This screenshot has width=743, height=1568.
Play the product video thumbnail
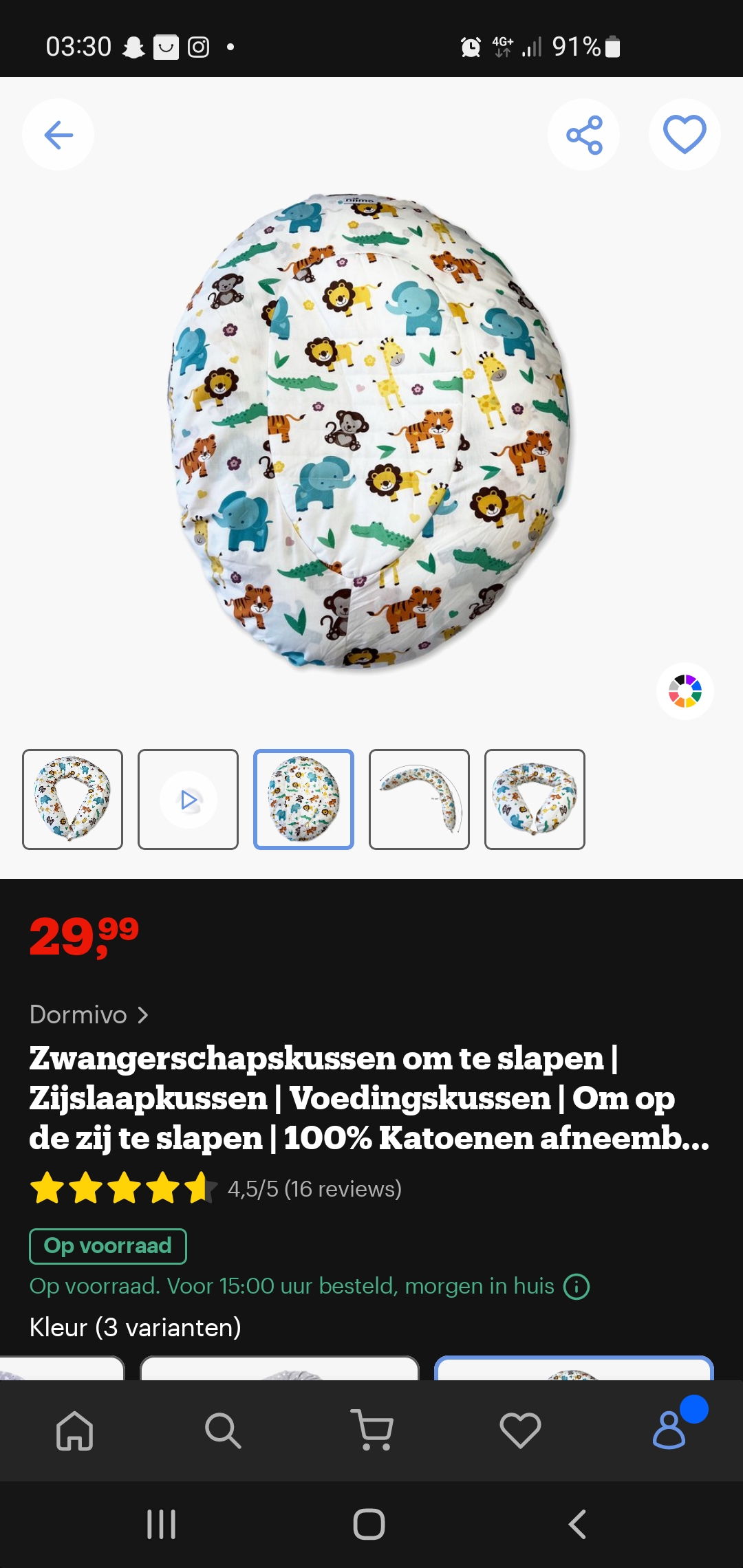tap(189, 799)
